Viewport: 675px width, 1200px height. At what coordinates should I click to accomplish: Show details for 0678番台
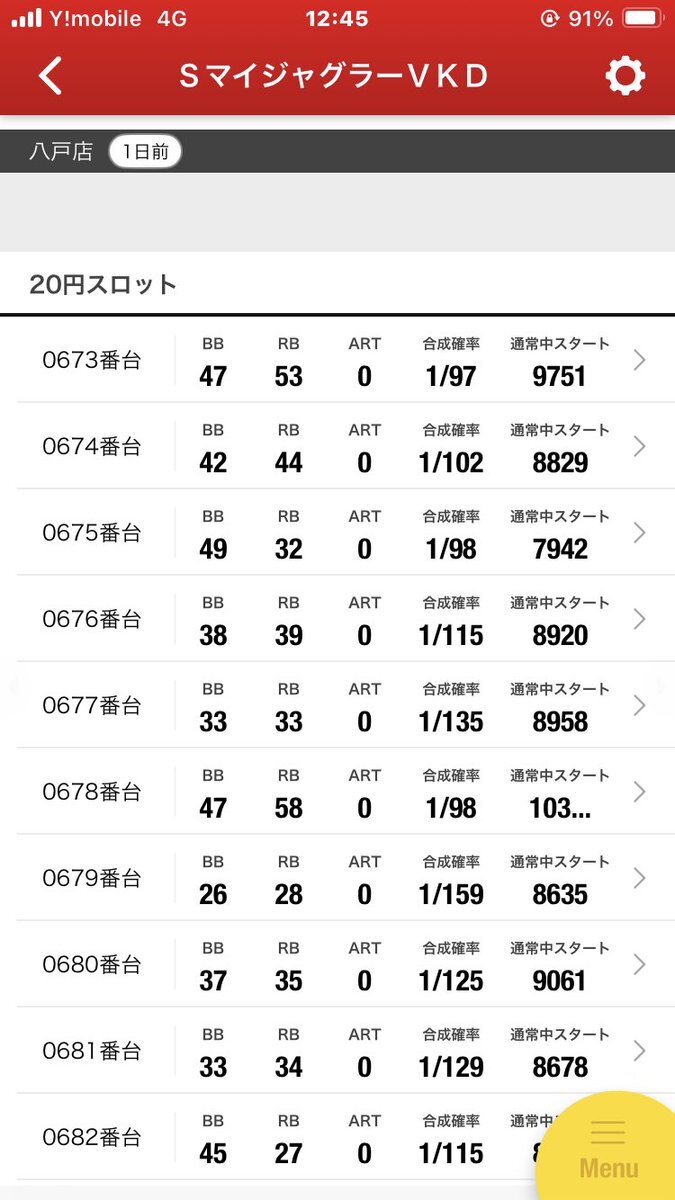[337, 791]
